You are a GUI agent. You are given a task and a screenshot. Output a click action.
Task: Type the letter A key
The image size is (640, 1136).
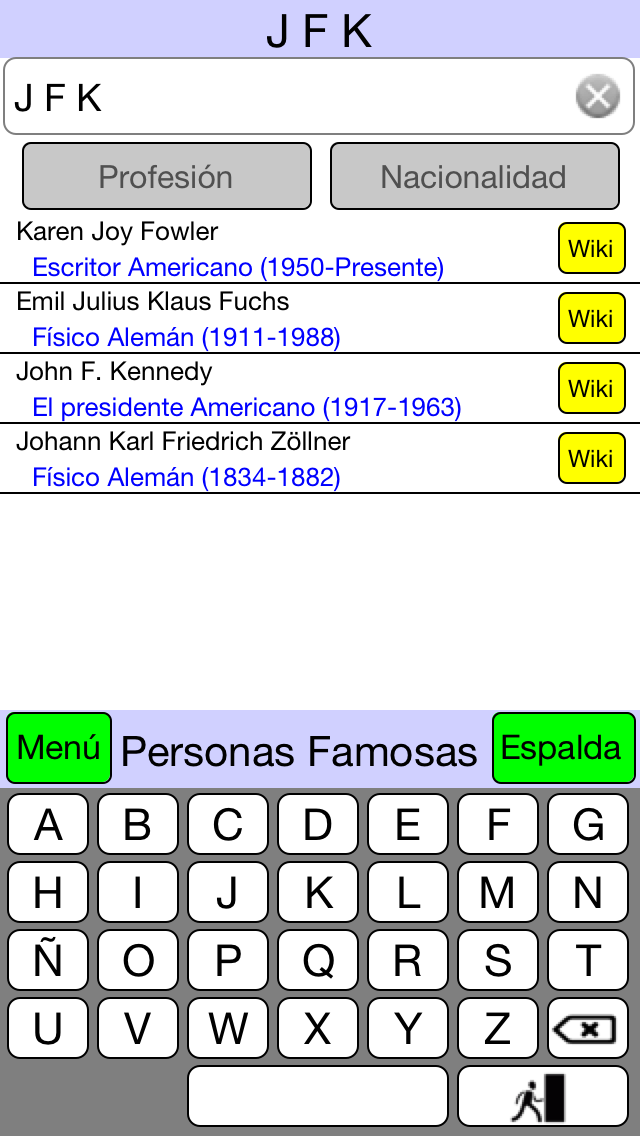point(48,824)
